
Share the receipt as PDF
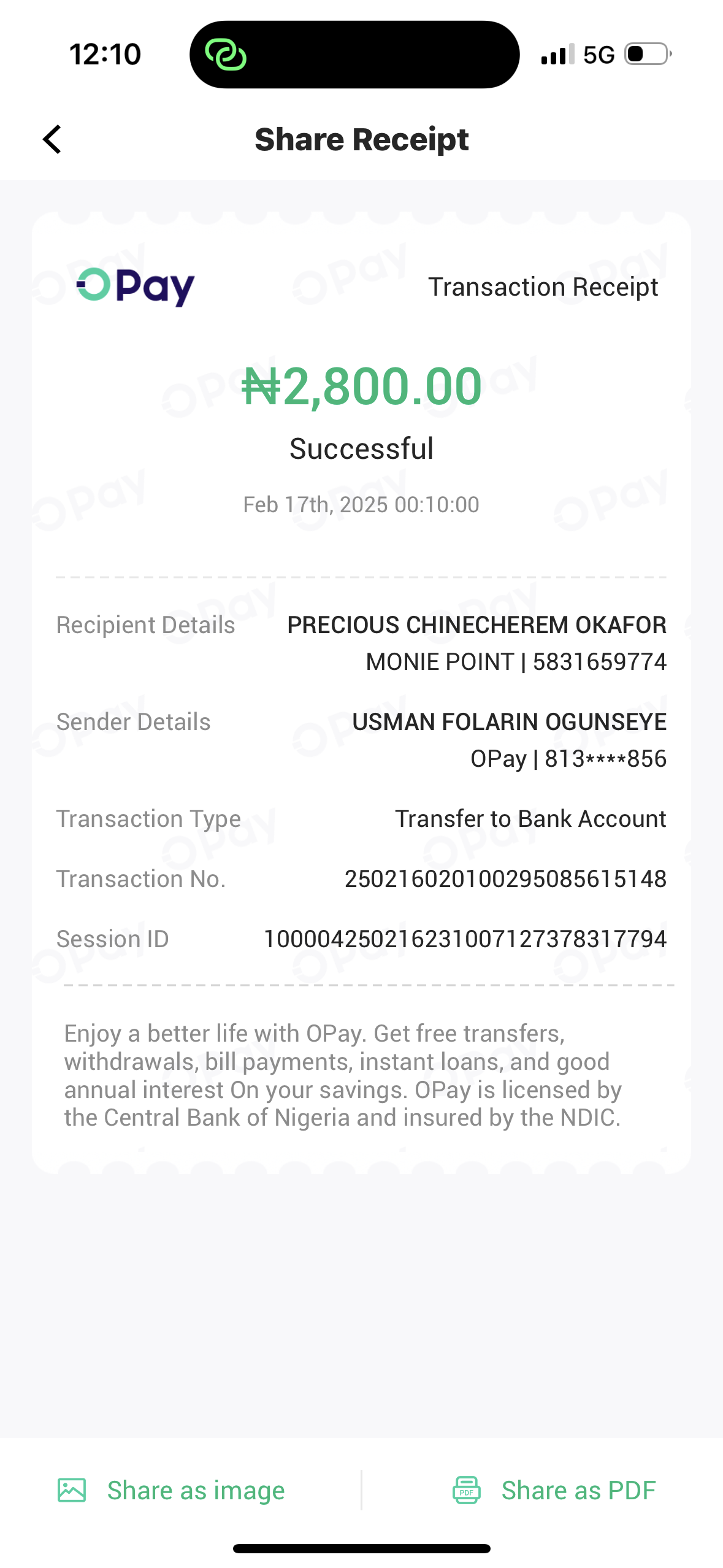554,1490
